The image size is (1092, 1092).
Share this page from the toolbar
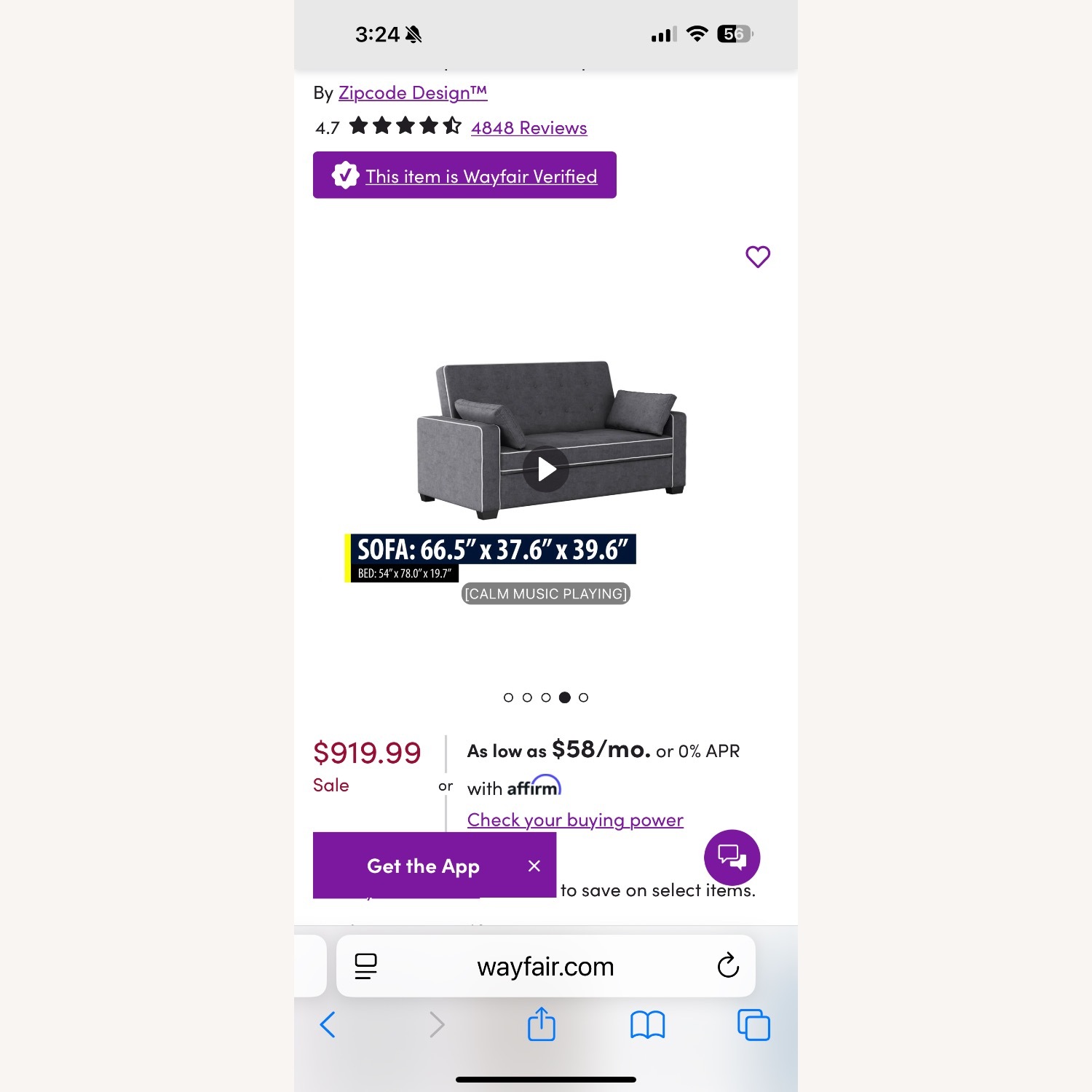tap(542, 1024)
